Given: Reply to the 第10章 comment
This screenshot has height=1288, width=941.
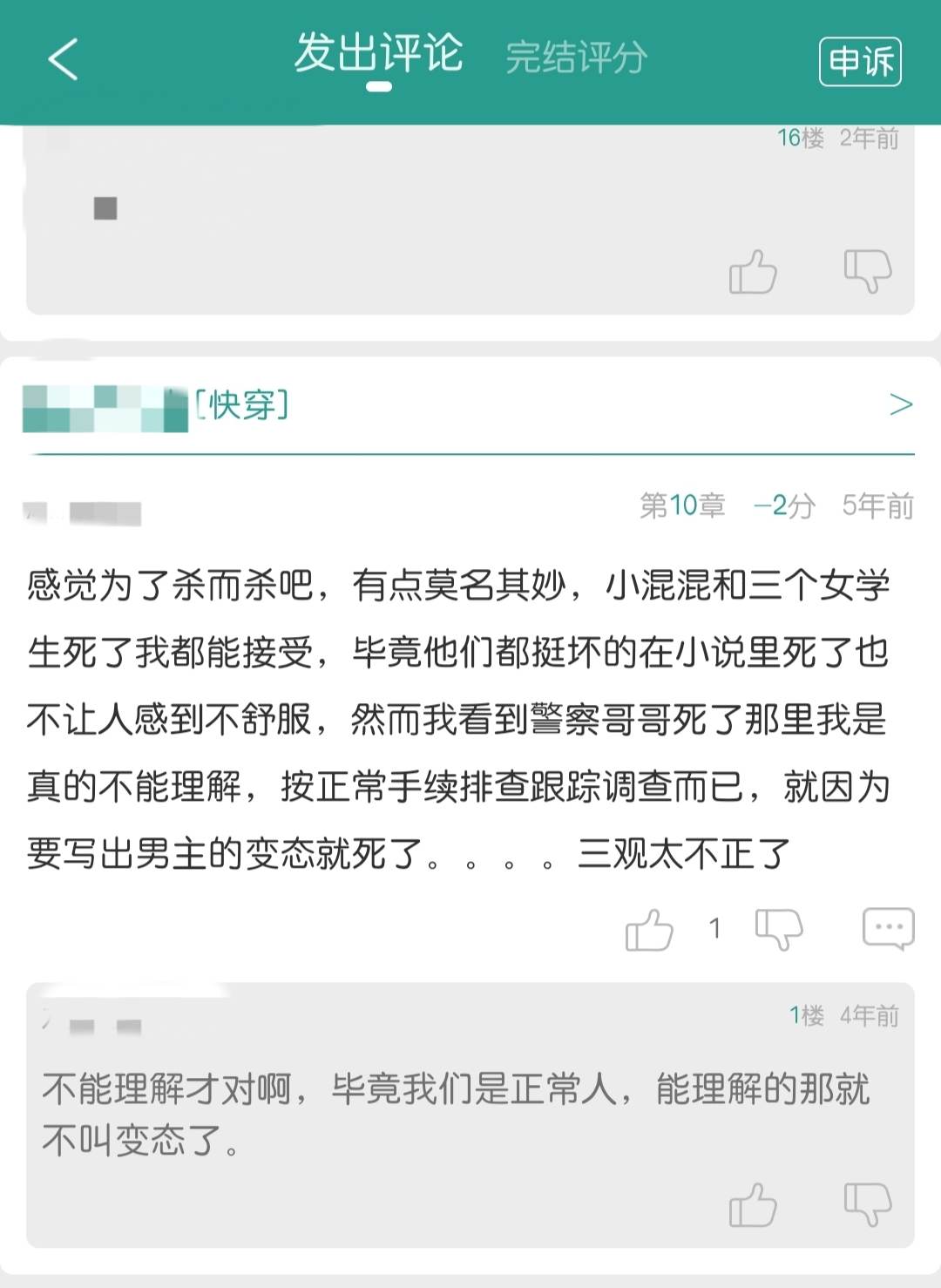Looking at the screenshot, I should [x=887, y=927].
